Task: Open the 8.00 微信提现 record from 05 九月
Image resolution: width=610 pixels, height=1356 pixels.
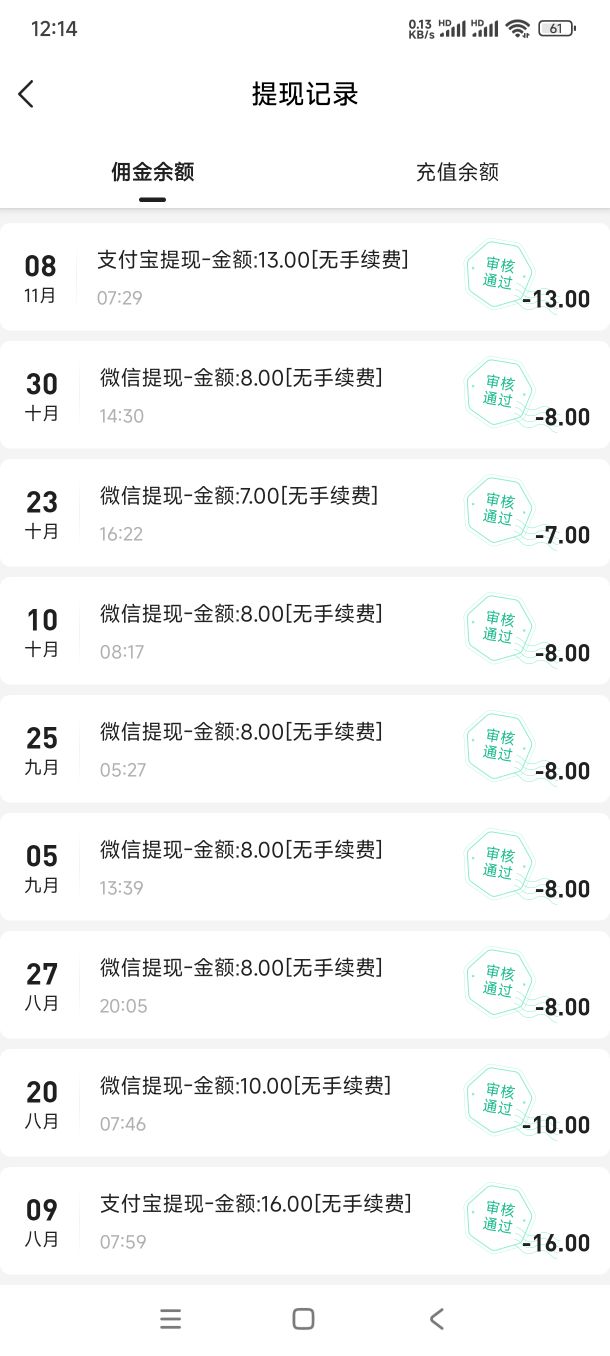Action: (x=305, y=867)
